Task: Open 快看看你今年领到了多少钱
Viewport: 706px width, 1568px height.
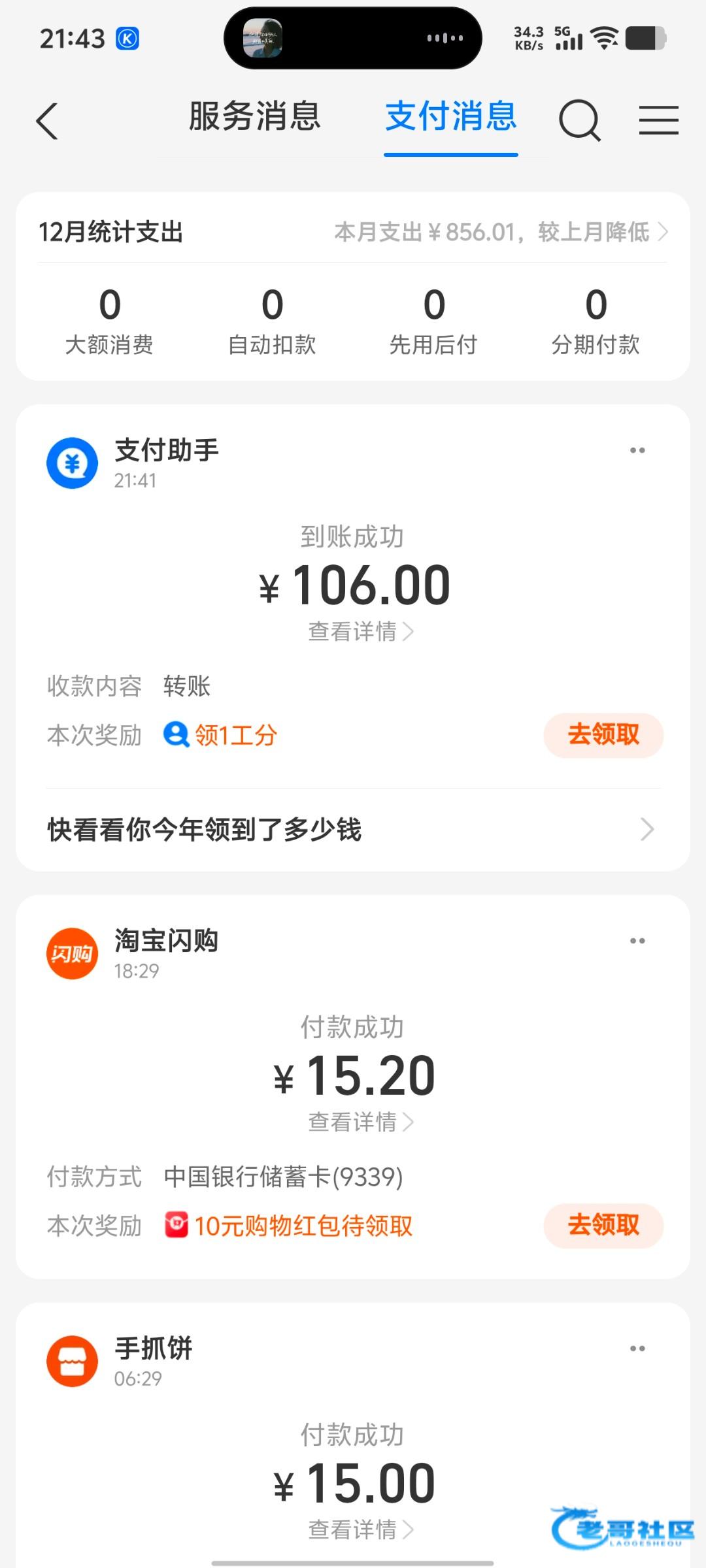Action: pos(352,830)
